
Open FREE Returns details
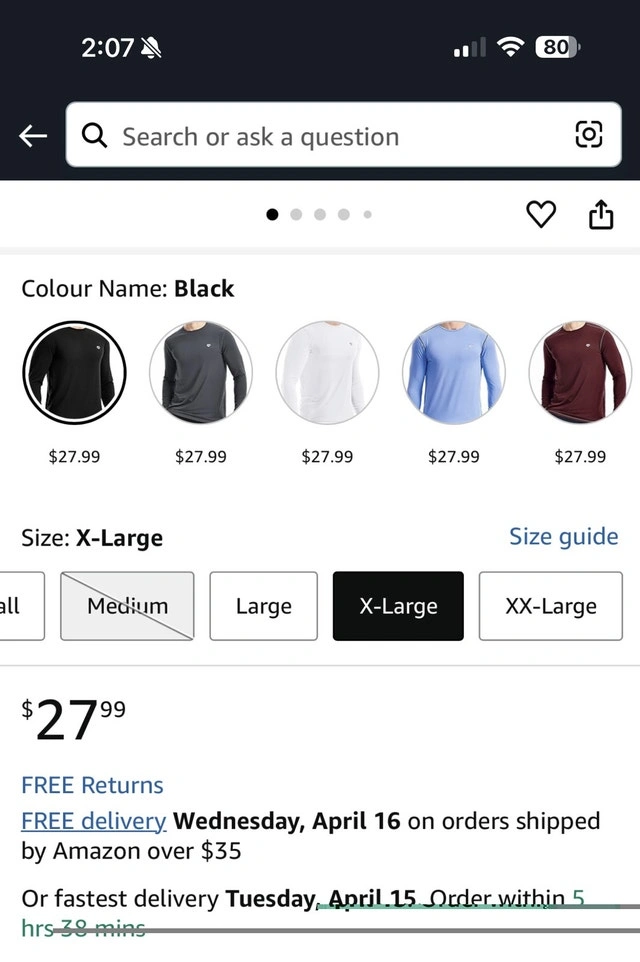coord(92,785)
